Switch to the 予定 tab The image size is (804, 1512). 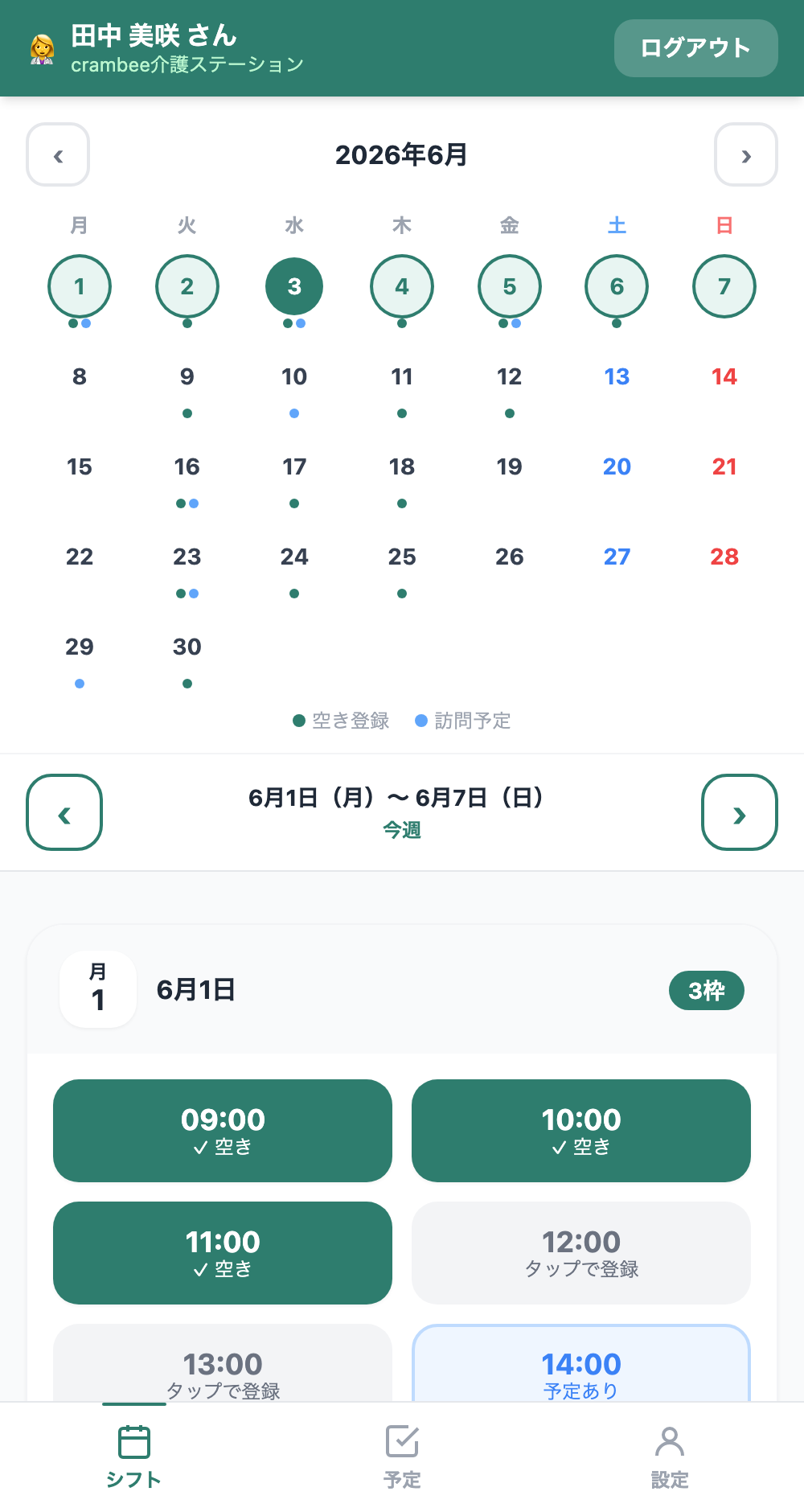coord(402,1457)
